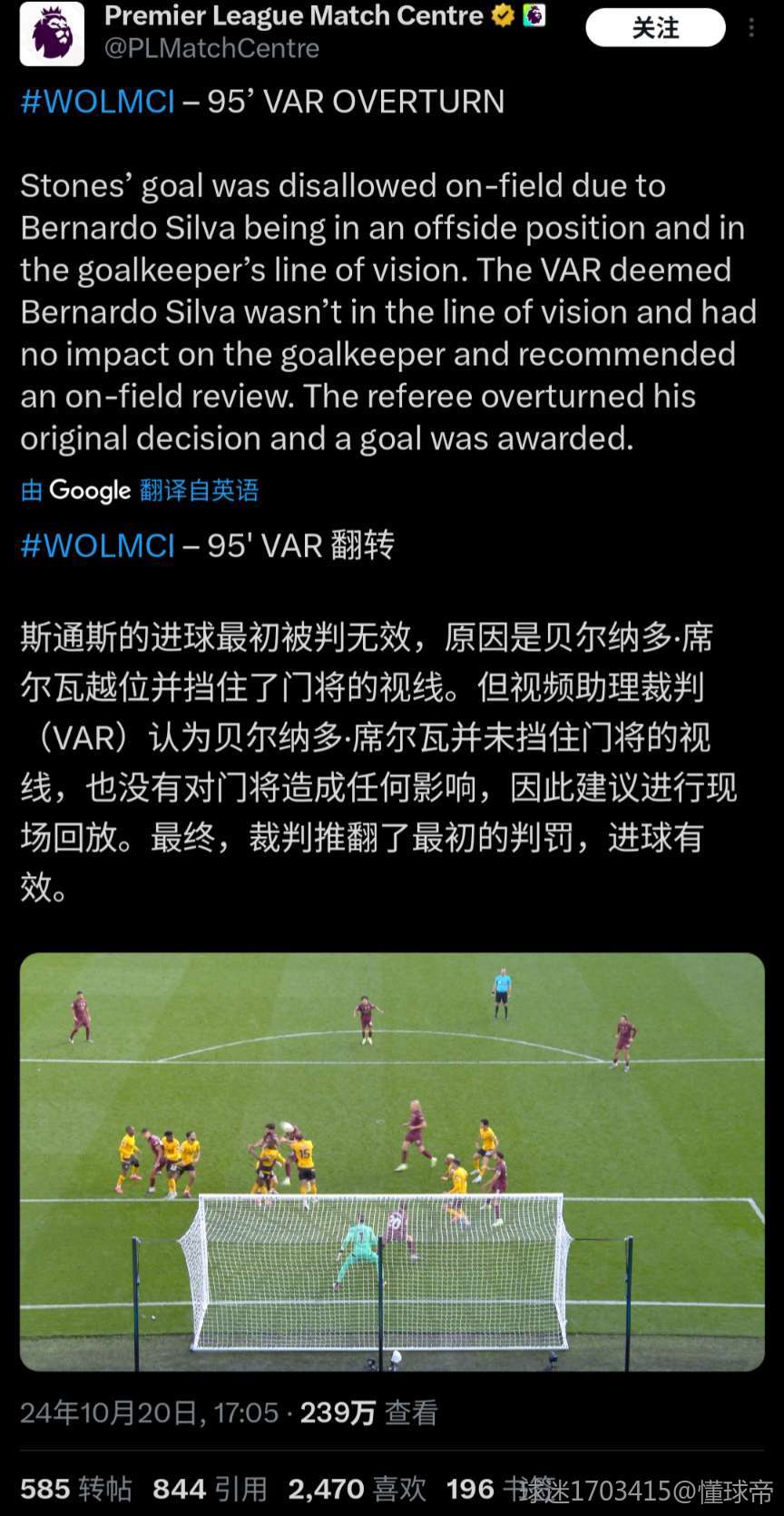Follow the account with the 关注 button
784x1516 pixels.
point(655,28)
